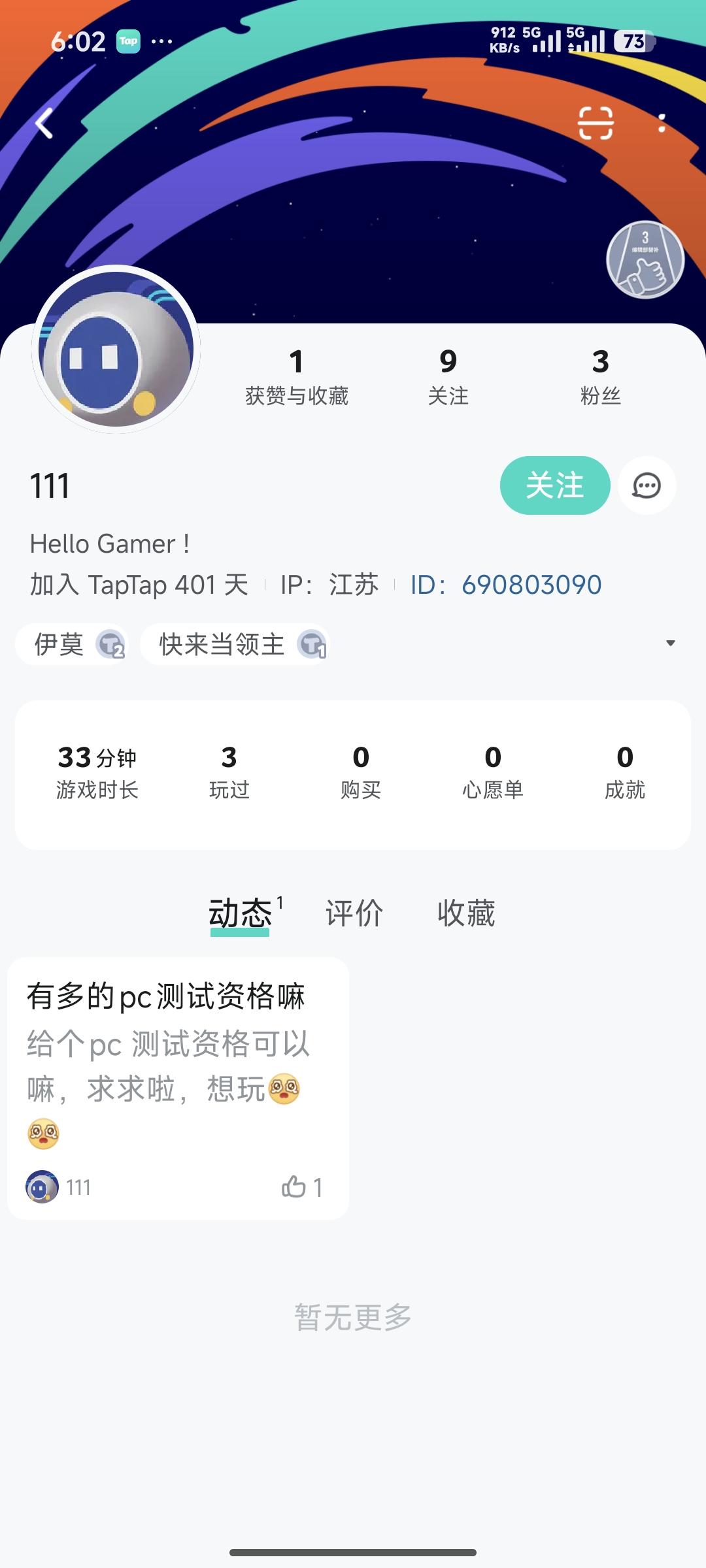Screen dimensions: 706x1568
Task: Open the 心愿单 wishlist
Action: click(x=493, y=772)
